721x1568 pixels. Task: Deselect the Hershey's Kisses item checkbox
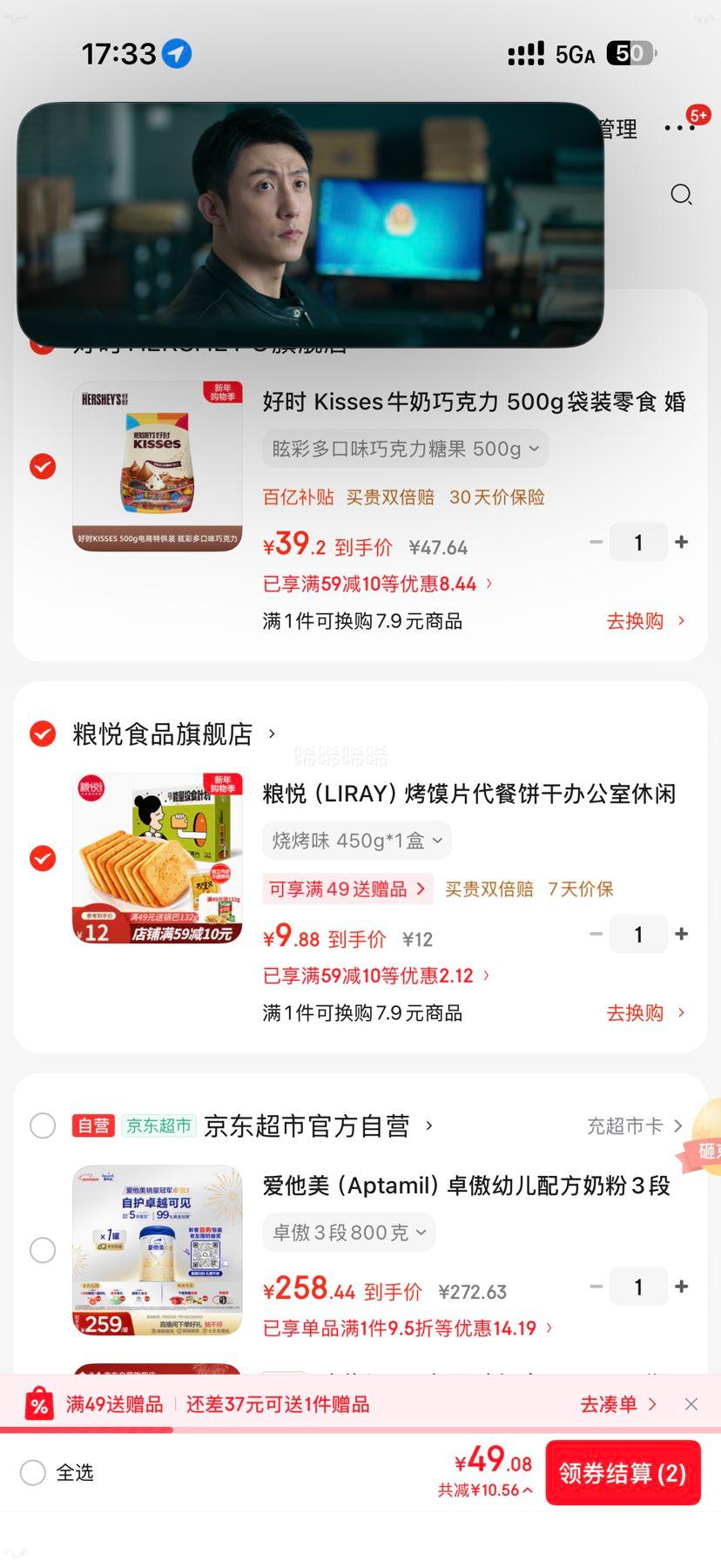click(x=42, y=467)
